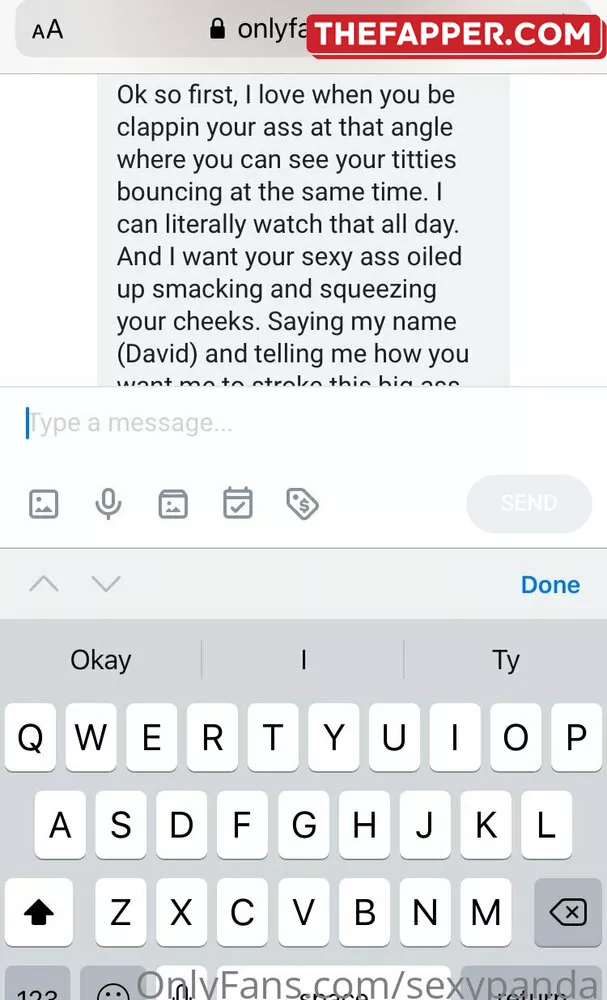Jump to next field with down arrow

coord(106,584)
